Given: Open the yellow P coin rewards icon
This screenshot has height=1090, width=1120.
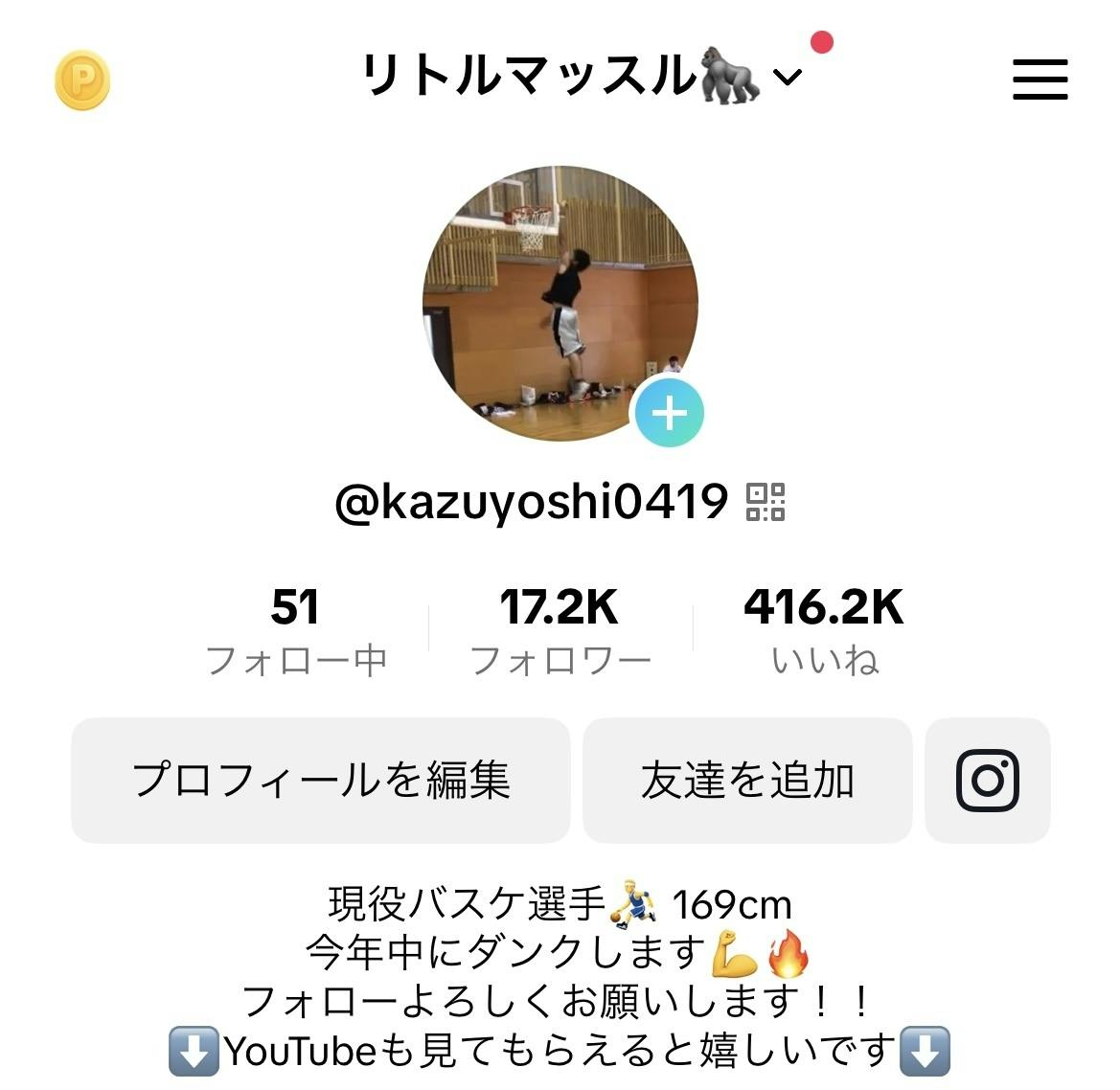Looking at the screenshot, I should tap(82, 80).
